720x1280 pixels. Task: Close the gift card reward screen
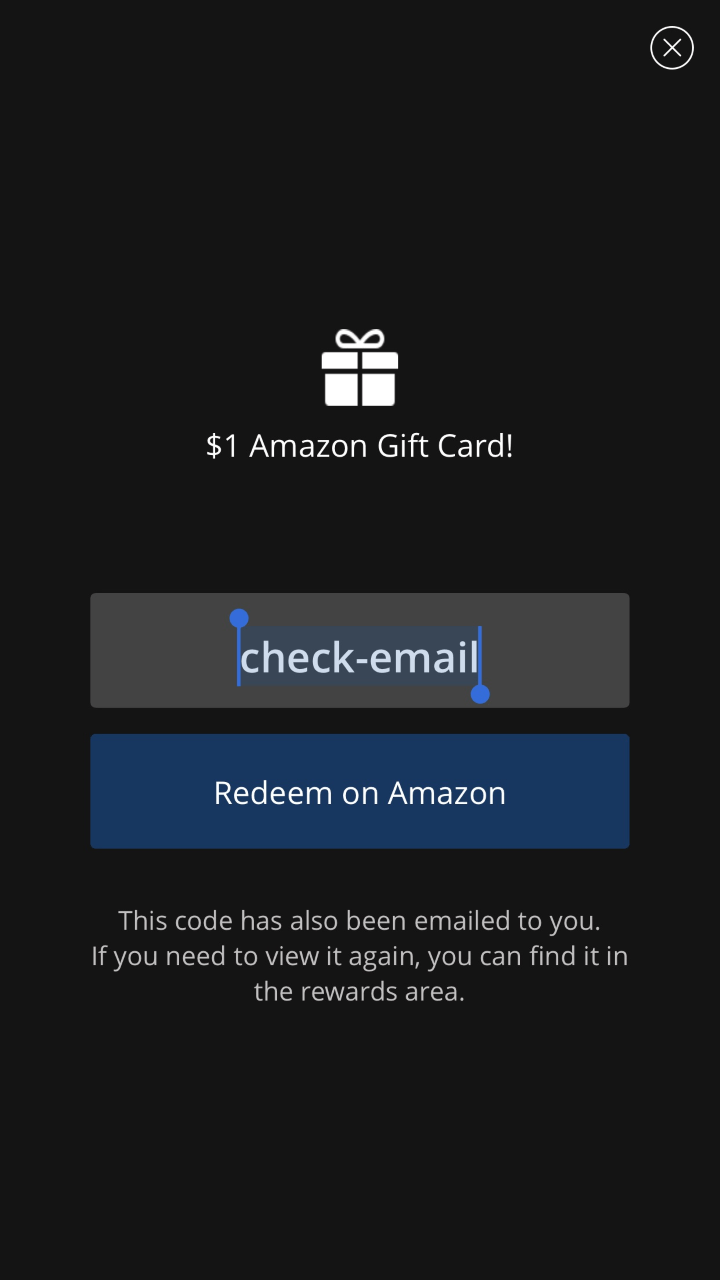[672, 47]
